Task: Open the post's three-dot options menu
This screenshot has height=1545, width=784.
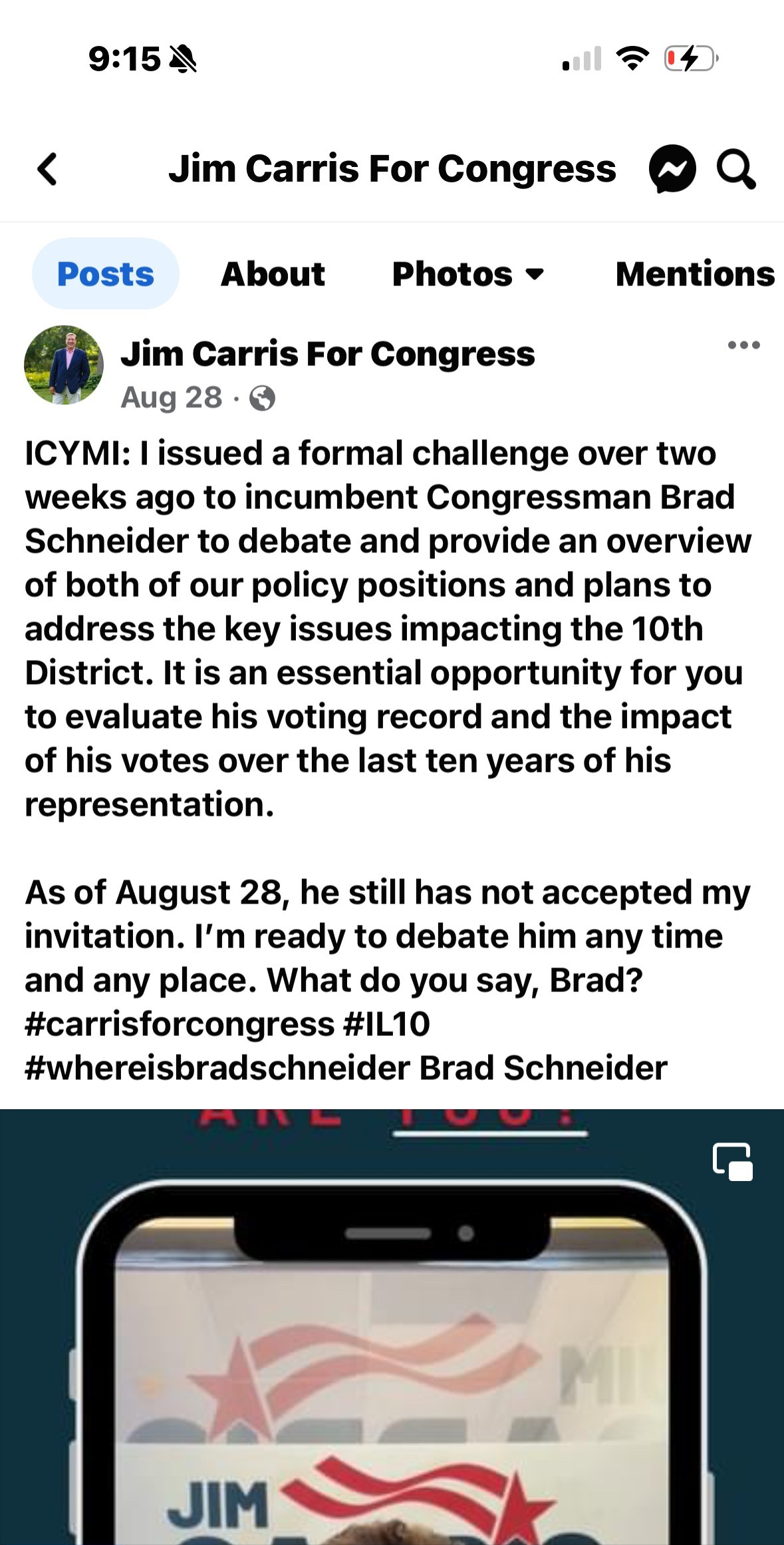Action: (x=743, y=345)
